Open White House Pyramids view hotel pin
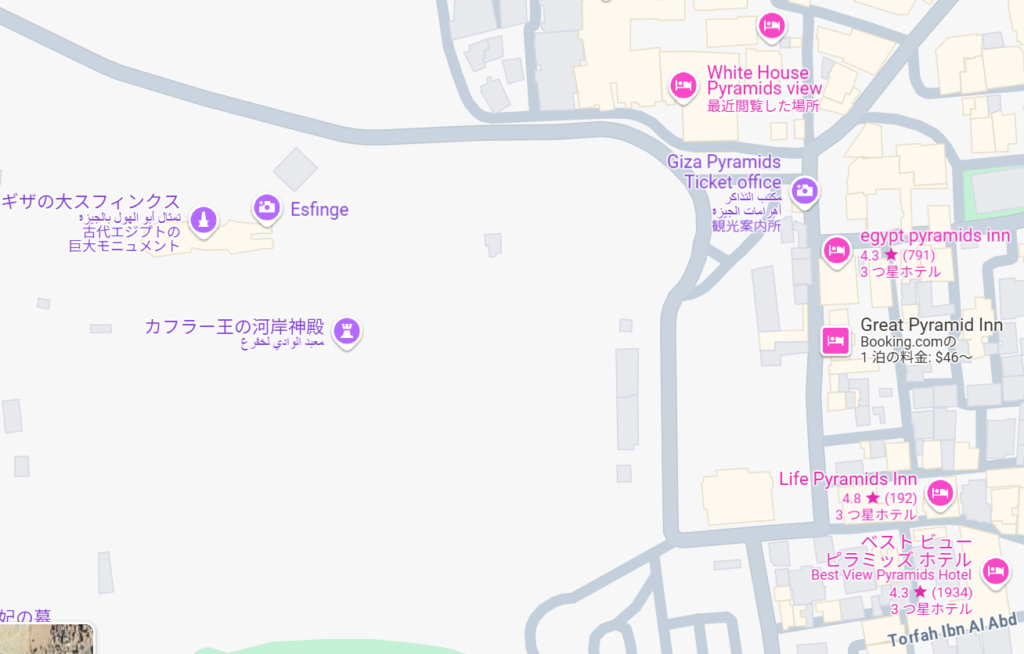This screenshot has width=1024, height=654. click(684, 86)
